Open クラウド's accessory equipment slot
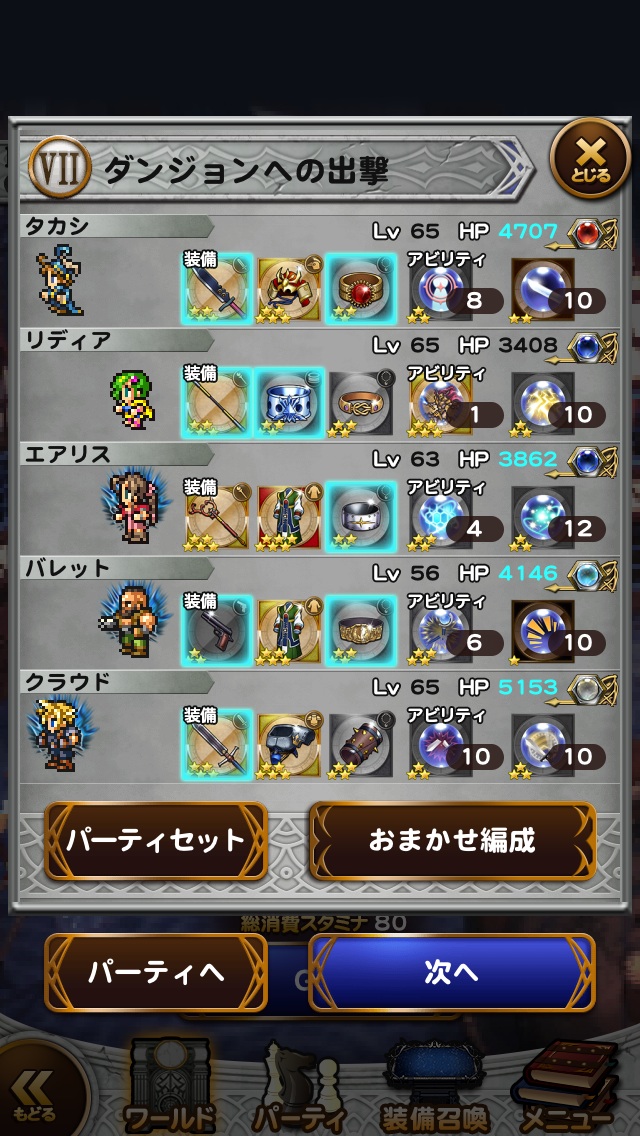The width and height of the screenshot is (640, 1136). (360, 743)
